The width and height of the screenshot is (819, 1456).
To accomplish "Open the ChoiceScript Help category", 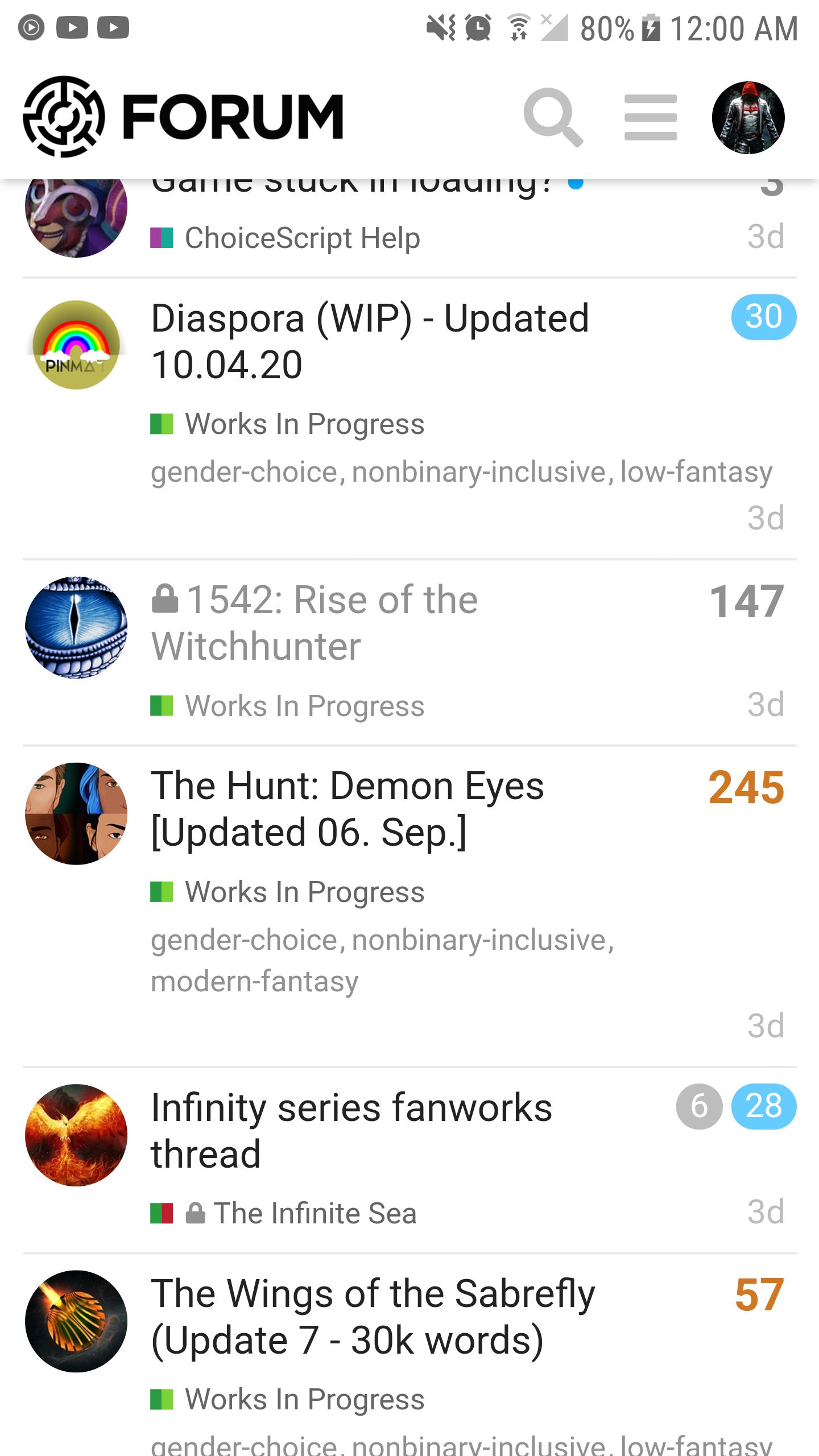I will click(x=302, y=238).
